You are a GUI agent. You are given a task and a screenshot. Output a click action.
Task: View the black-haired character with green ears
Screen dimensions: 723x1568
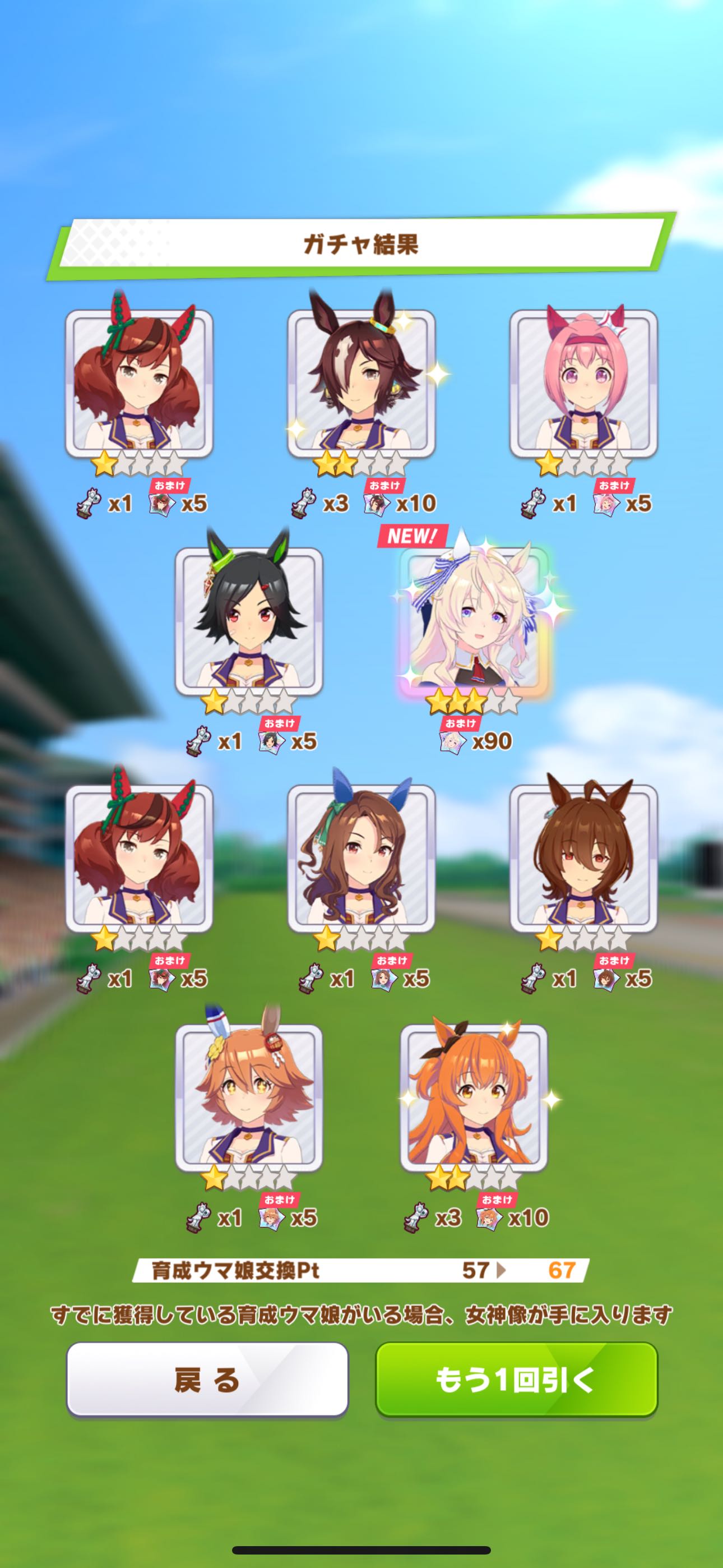point(249,622)
